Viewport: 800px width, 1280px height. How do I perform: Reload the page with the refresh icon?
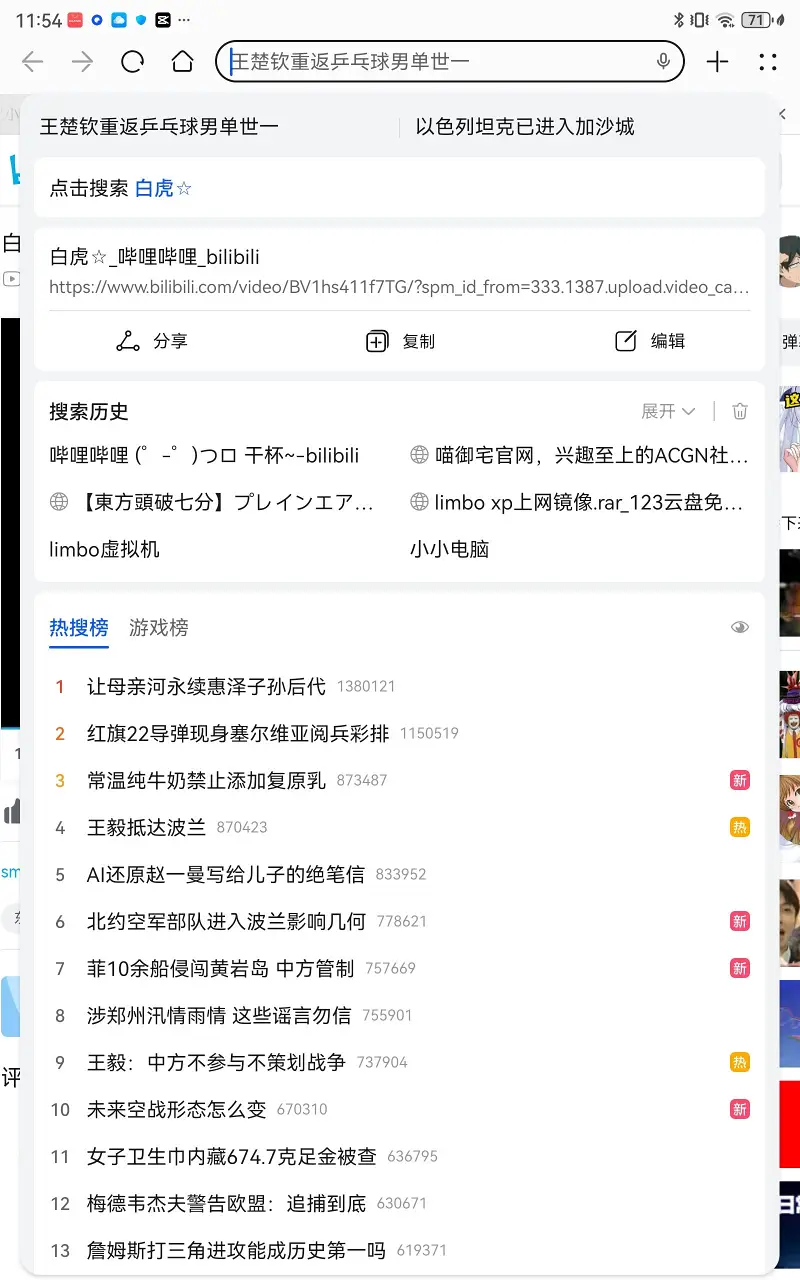[x=132, y=62]
